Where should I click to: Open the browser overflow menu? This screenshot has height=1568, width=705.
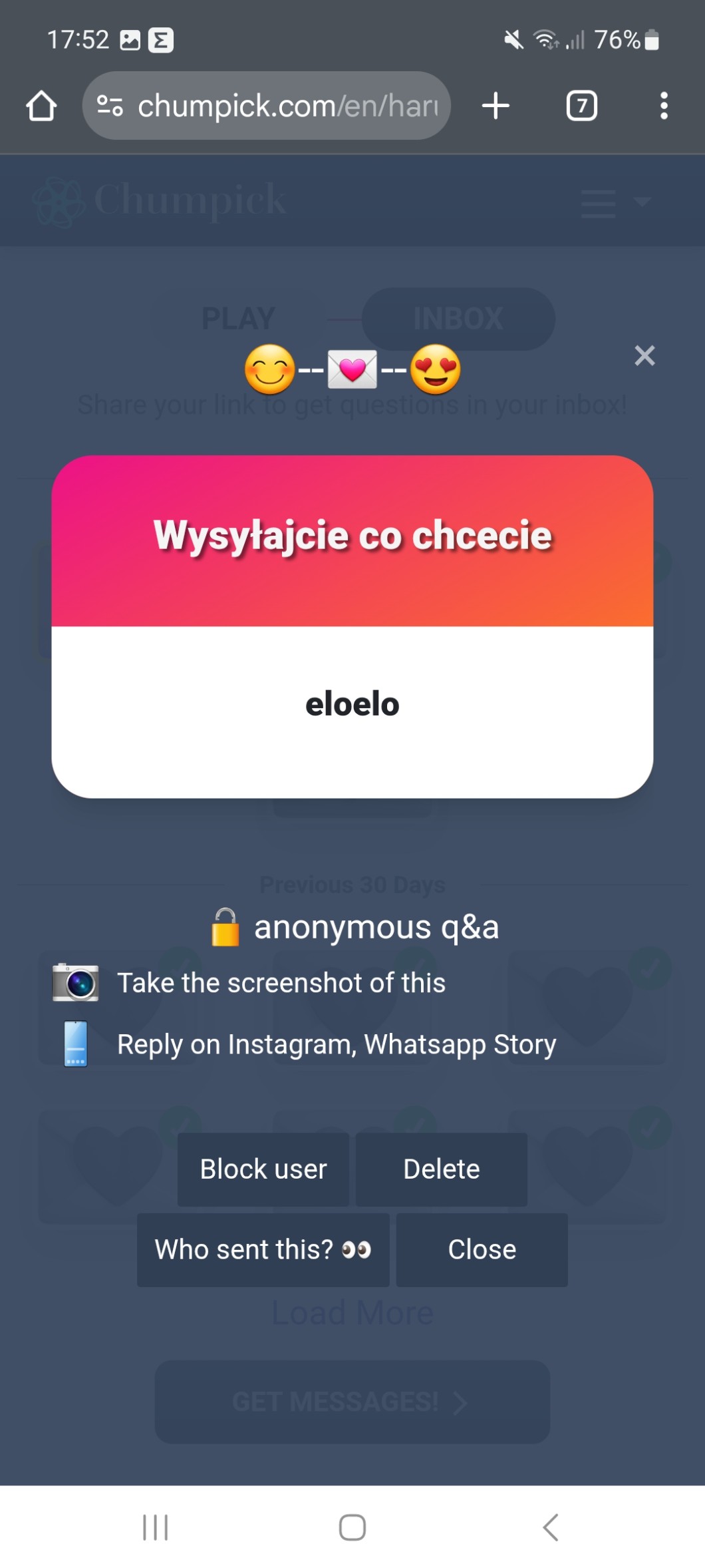(663, 106)
